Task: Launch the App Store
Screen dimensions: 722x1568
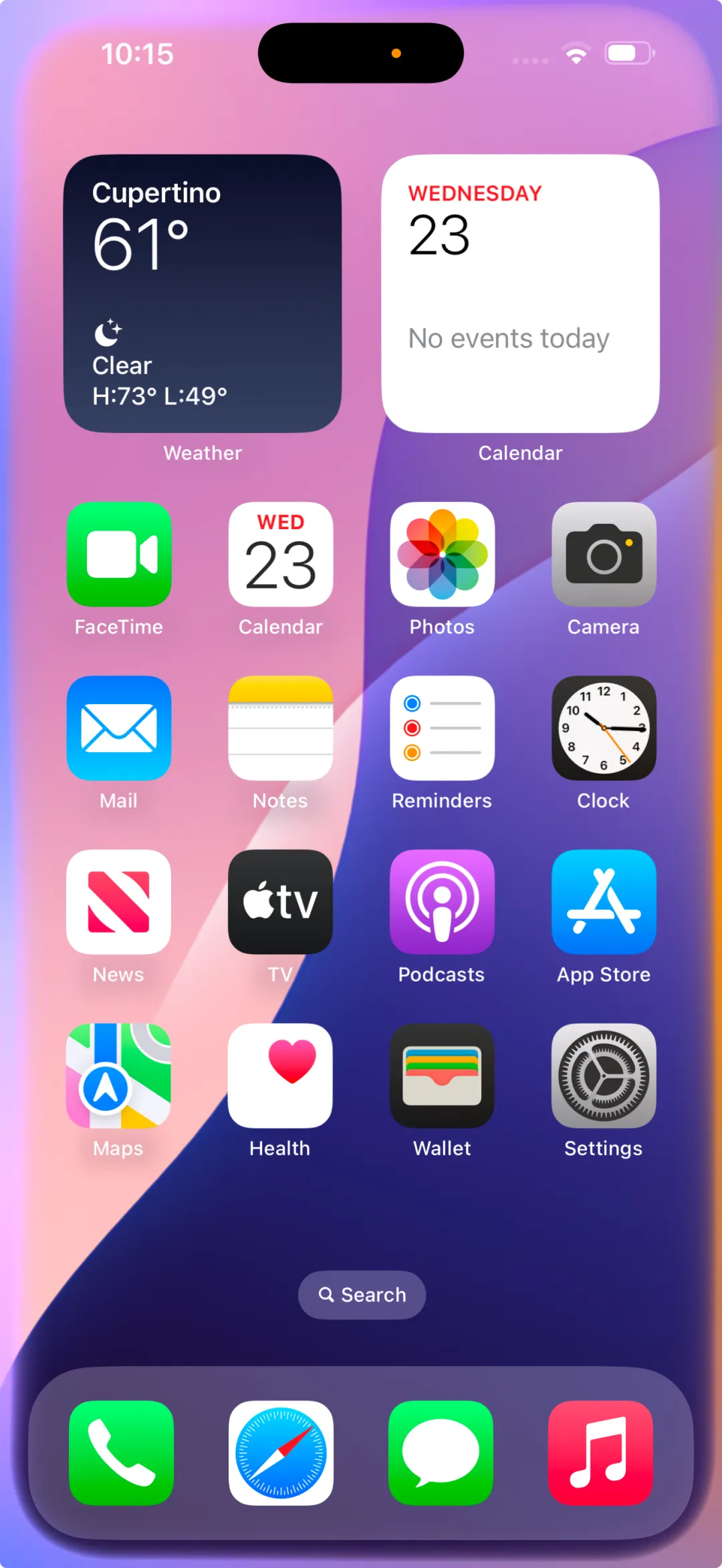Action: click(x=604, y=901)
